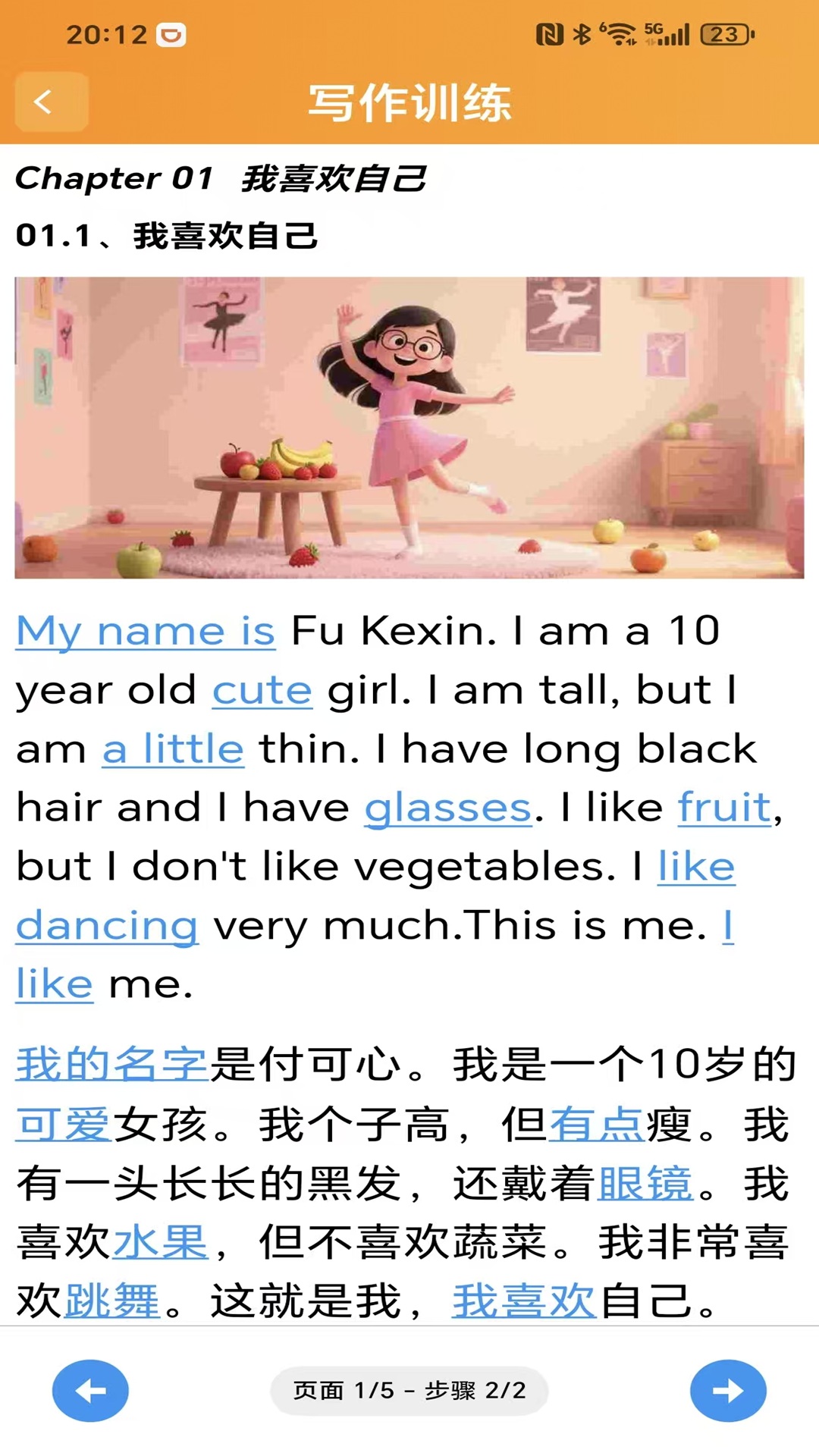This screenshot has width=819, height=1456.
Task: Go to the previous step with left arrow
Action: (x=90, y=1390)
